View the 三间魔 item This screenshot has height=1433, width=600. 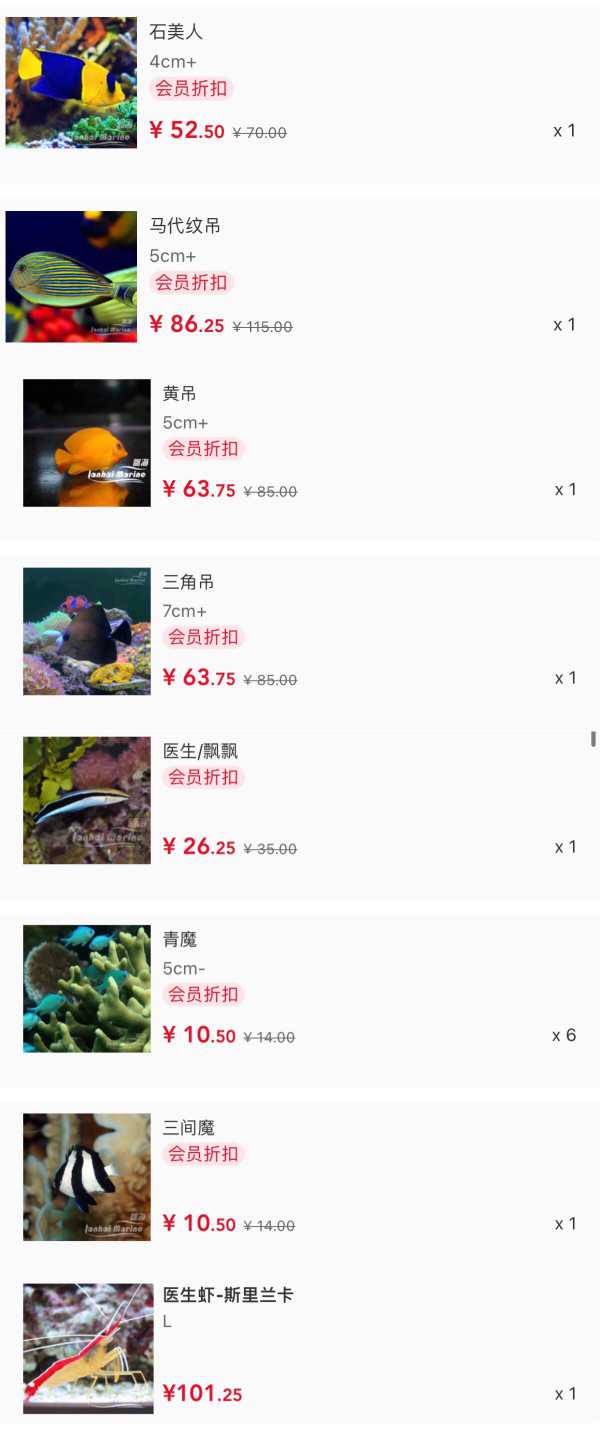point(300,1177)
